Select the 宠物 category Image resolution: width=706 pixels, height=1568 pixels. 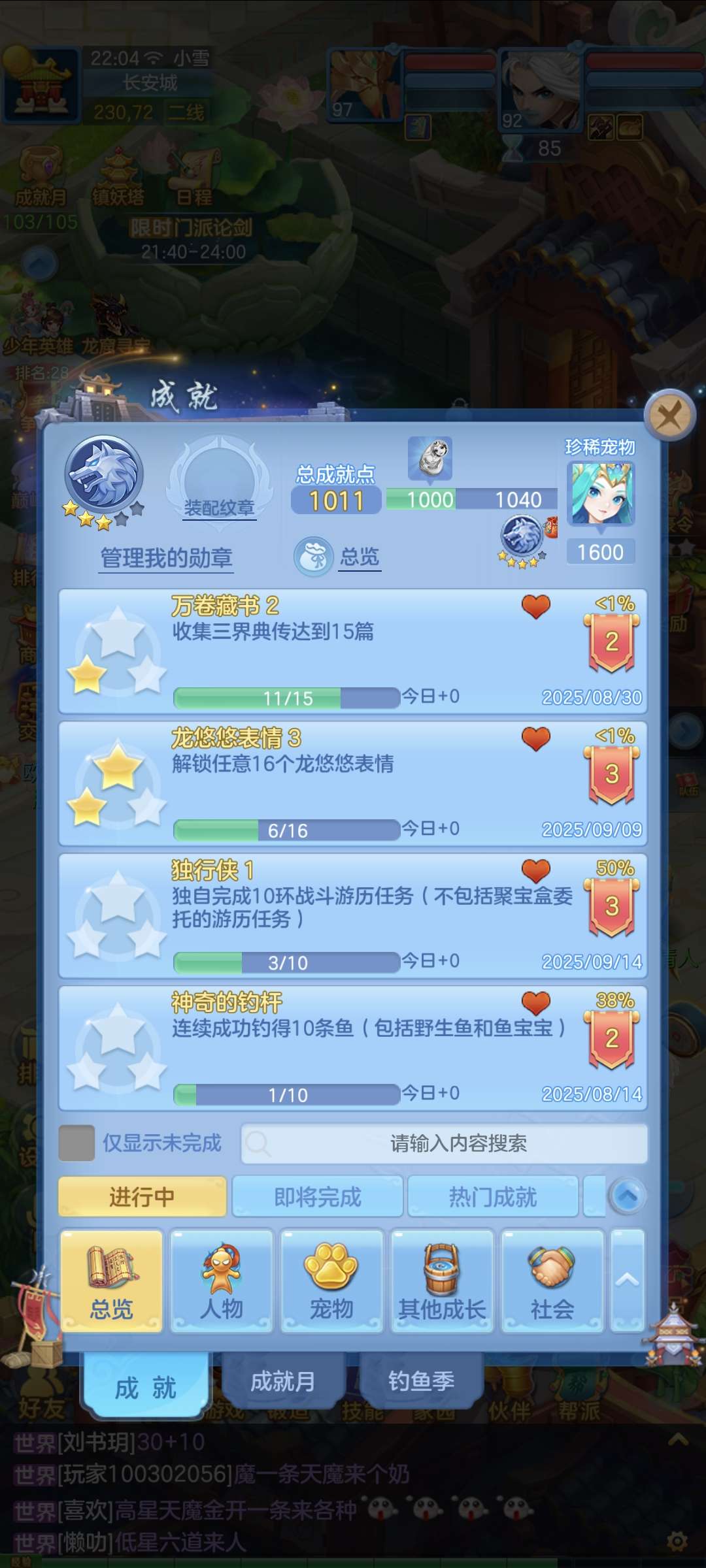pyautogui.click(x=331, y=1281)
